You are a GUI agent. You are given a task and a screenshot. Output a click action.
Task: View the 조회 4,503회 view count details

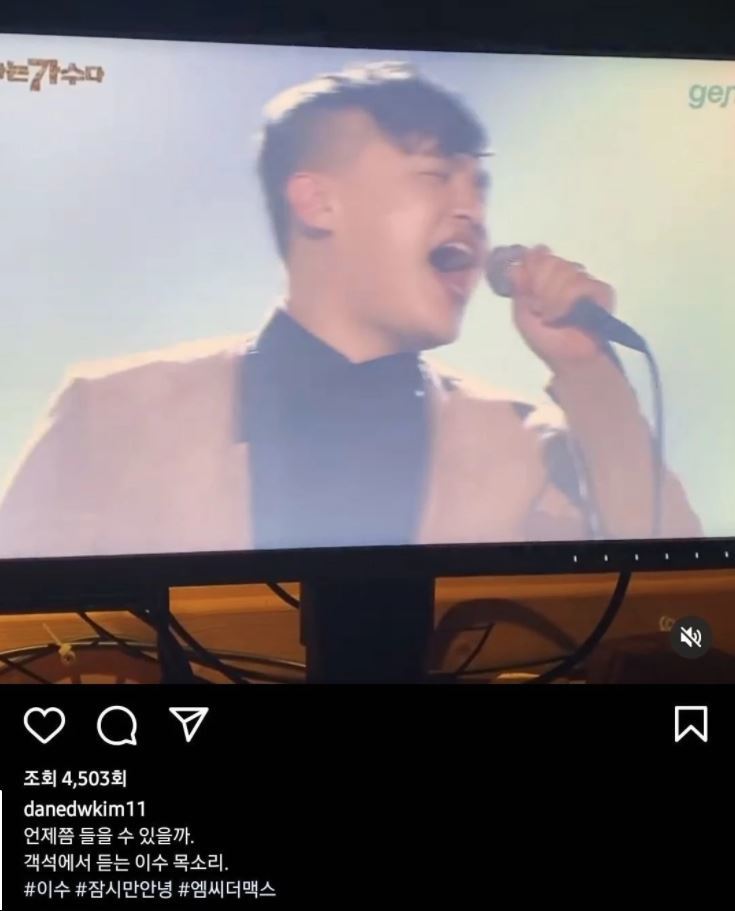[75, 778]
